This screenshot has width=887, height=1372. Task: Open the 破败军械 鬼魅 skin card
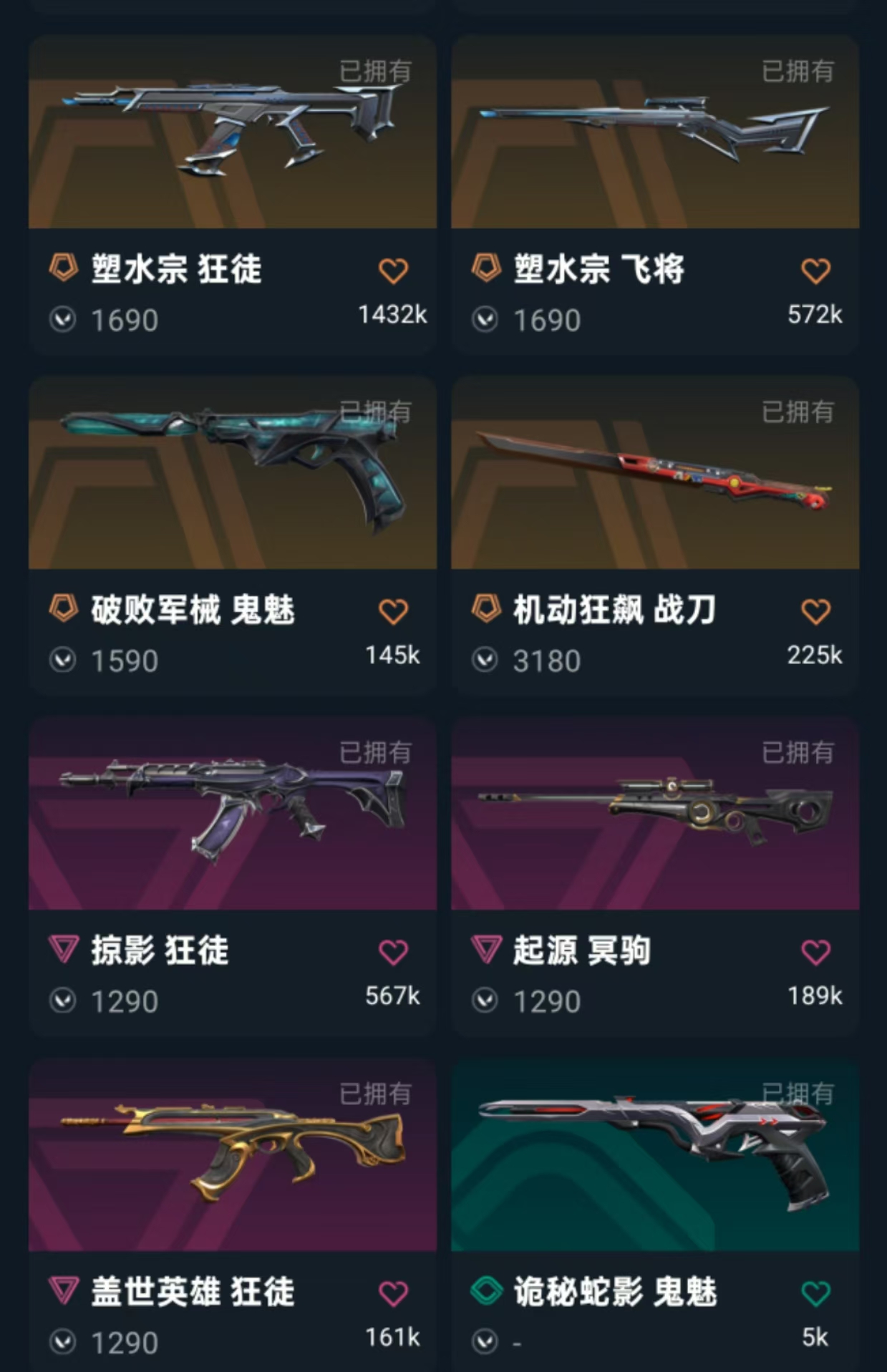coord(232,472)
